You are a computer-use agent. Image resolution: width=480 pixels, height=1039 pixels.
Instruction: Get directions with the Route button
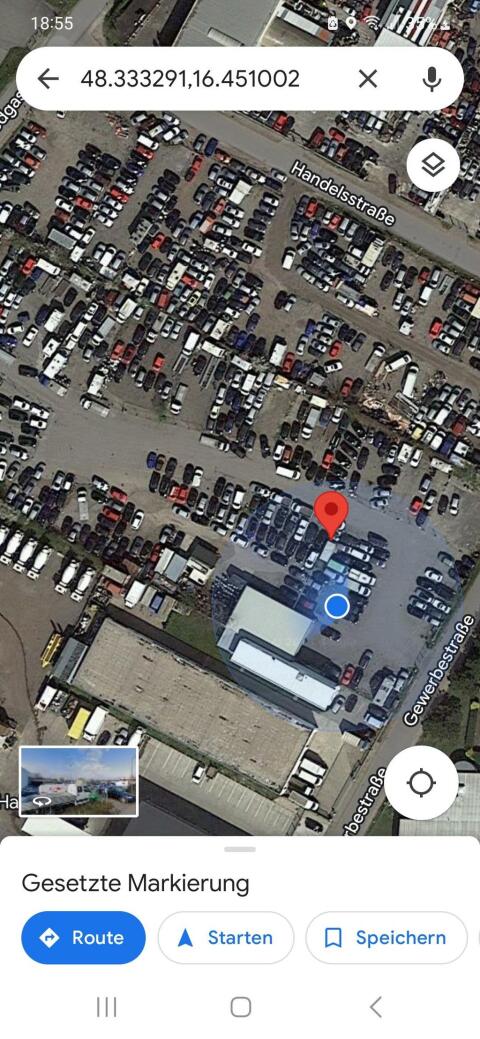point(84,938)
